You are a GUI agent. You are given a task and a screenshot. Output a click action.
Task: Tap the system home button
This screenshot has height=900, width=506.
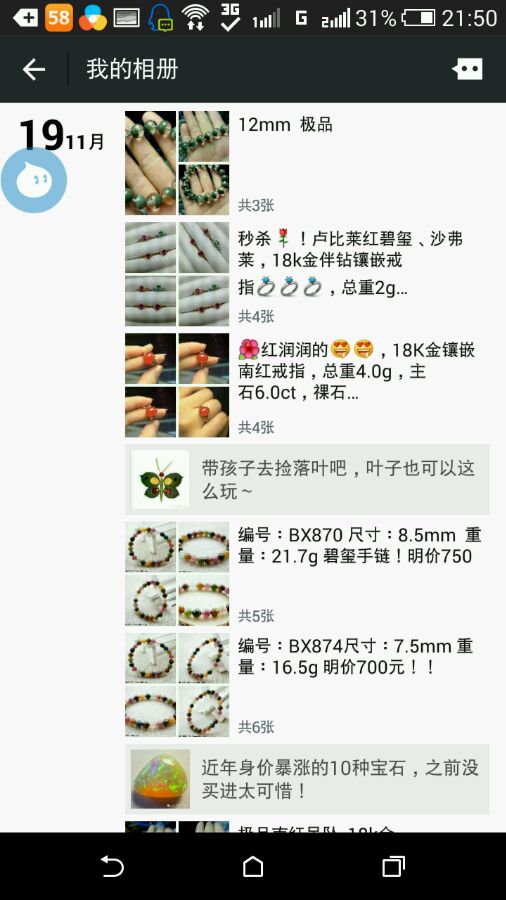[253, 866]
